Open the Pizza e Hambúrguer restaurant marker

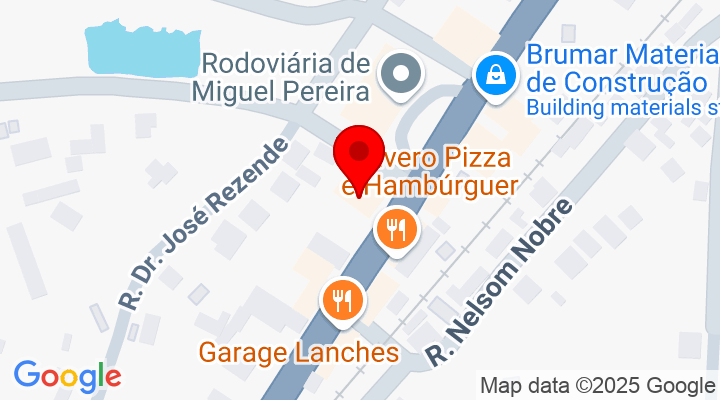(x=397, y=231)
